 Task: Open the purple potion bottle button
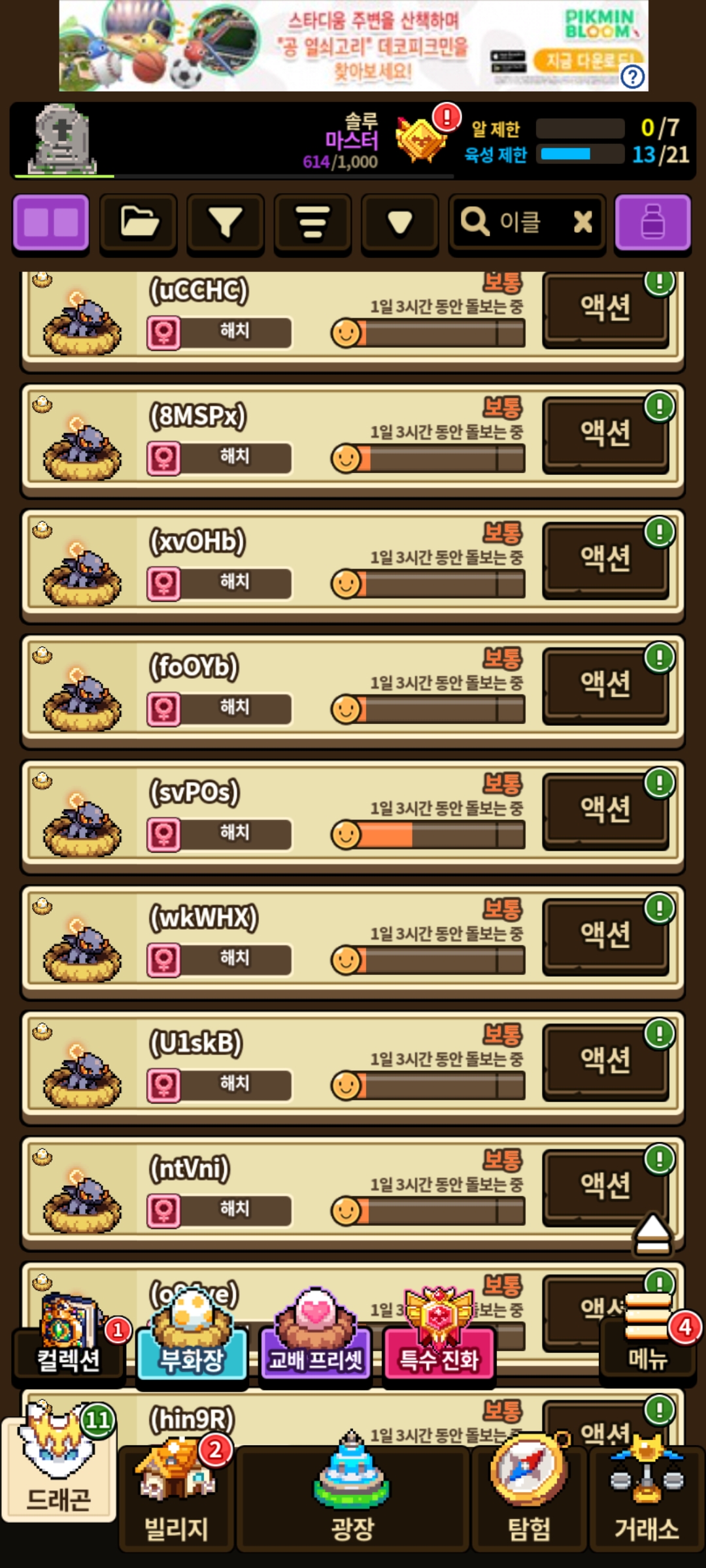652,223
